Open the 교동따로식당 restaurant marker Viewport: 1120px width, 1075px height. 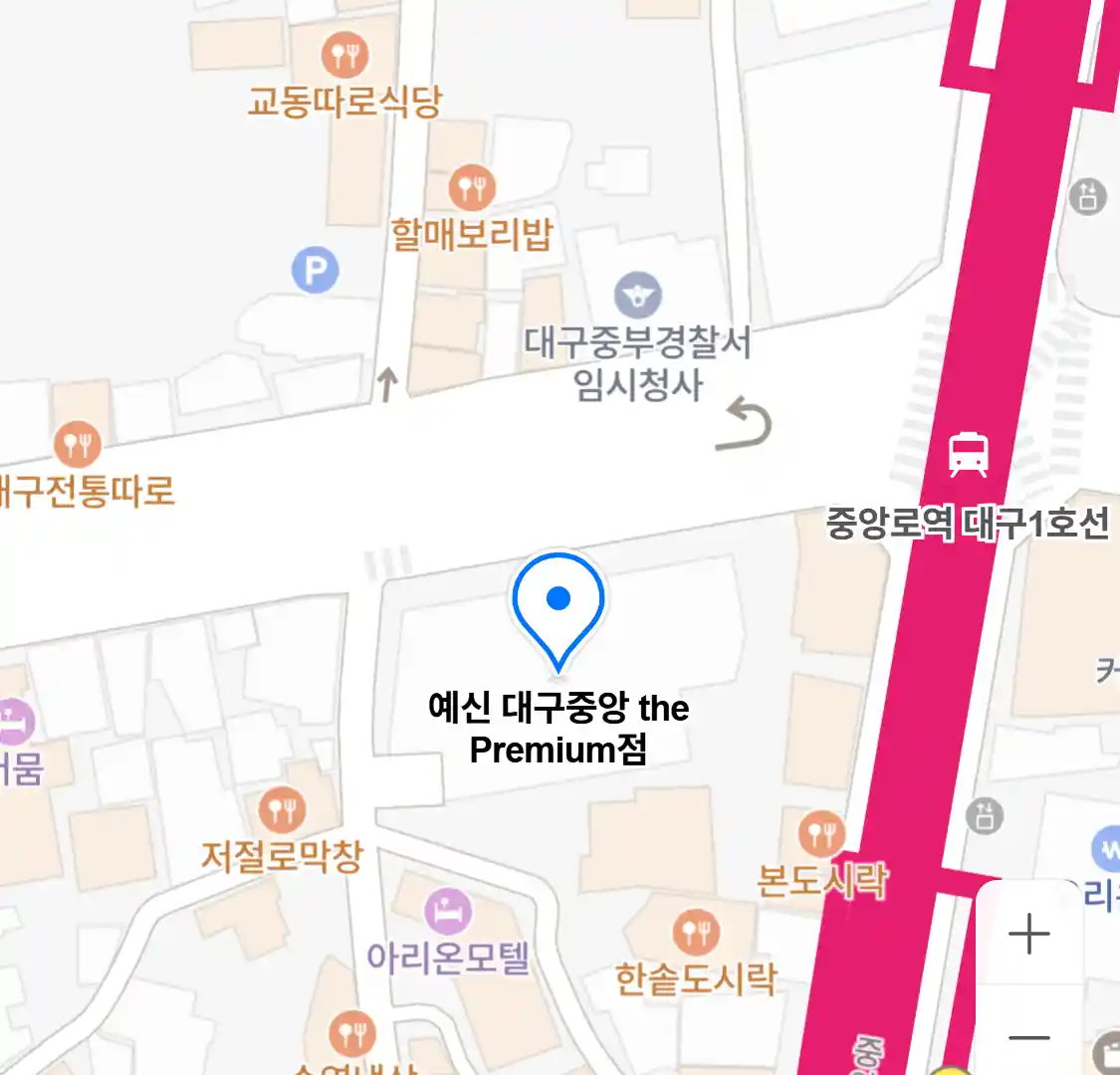(x=345, y=55)
